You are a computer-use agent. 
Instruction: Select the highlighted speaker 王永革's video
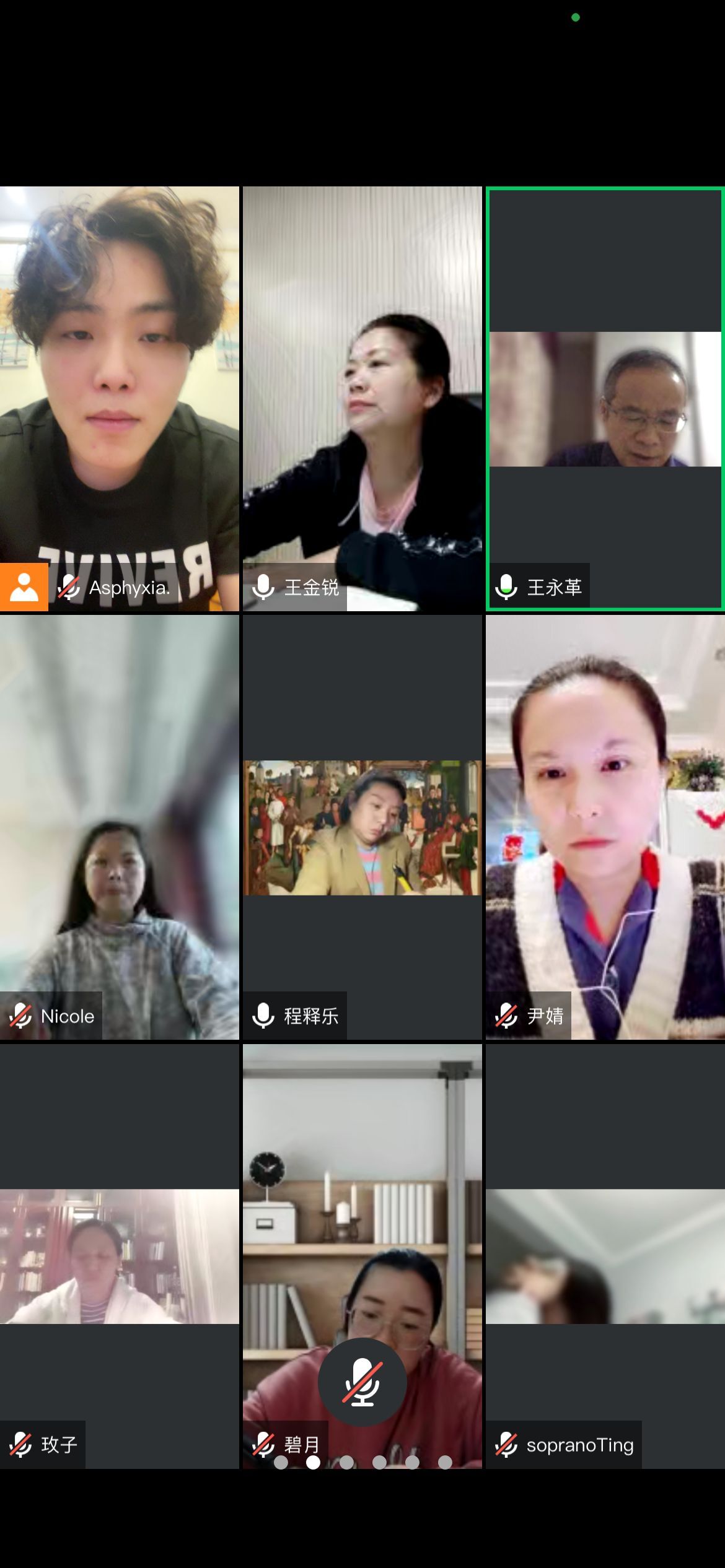[x=605, y=399]
